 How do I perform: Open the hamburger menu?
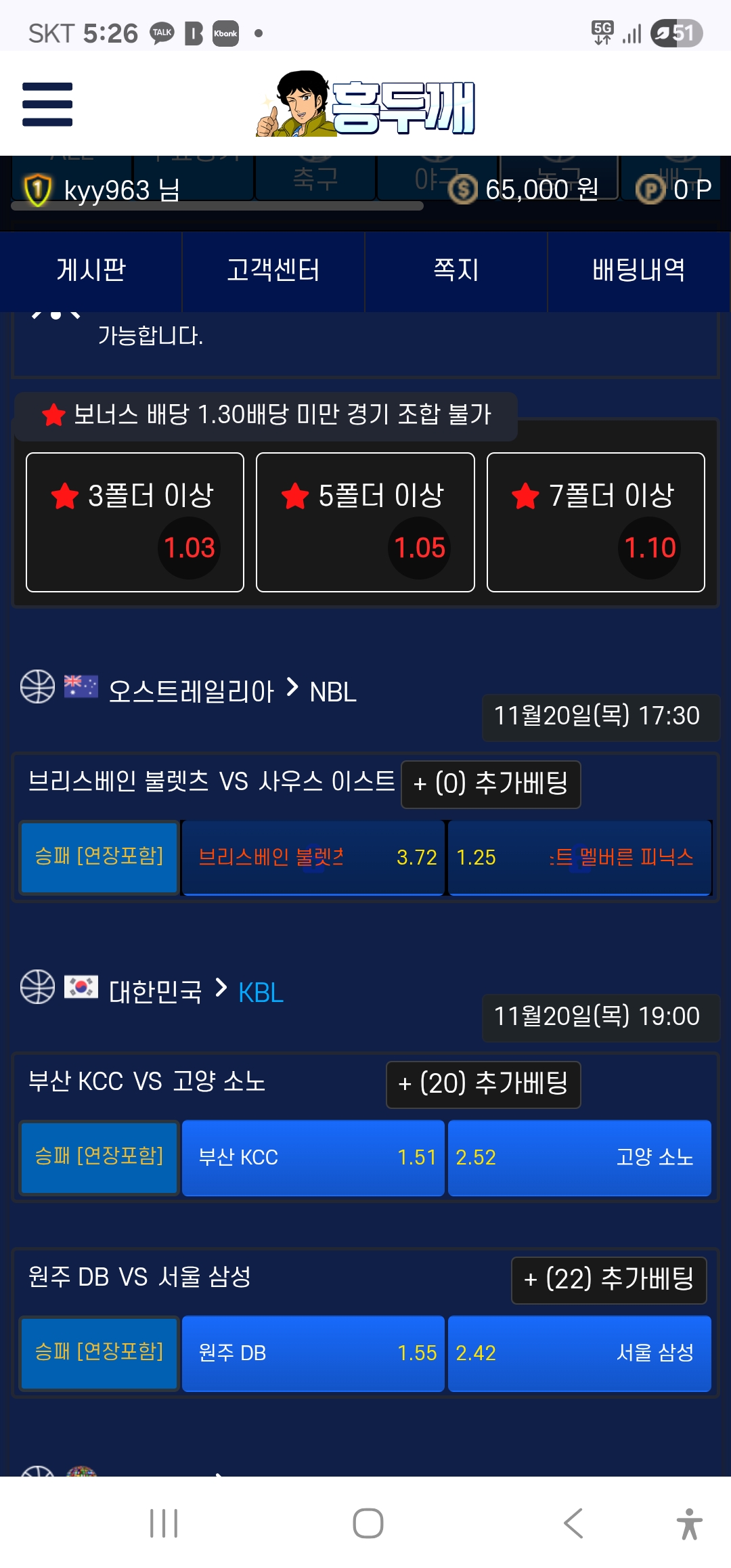[x=47, y=104]
